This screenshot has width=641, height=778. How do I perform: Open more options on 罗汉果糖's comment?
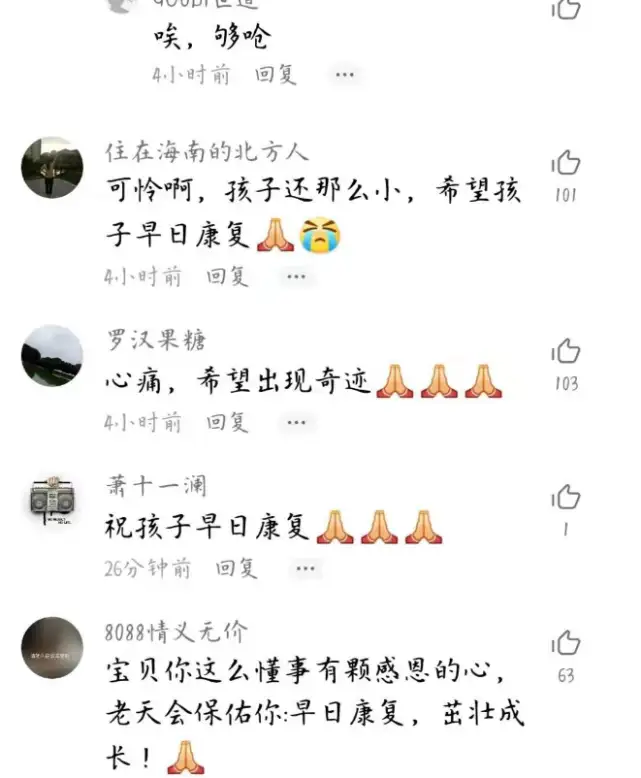tap(296, 422)
